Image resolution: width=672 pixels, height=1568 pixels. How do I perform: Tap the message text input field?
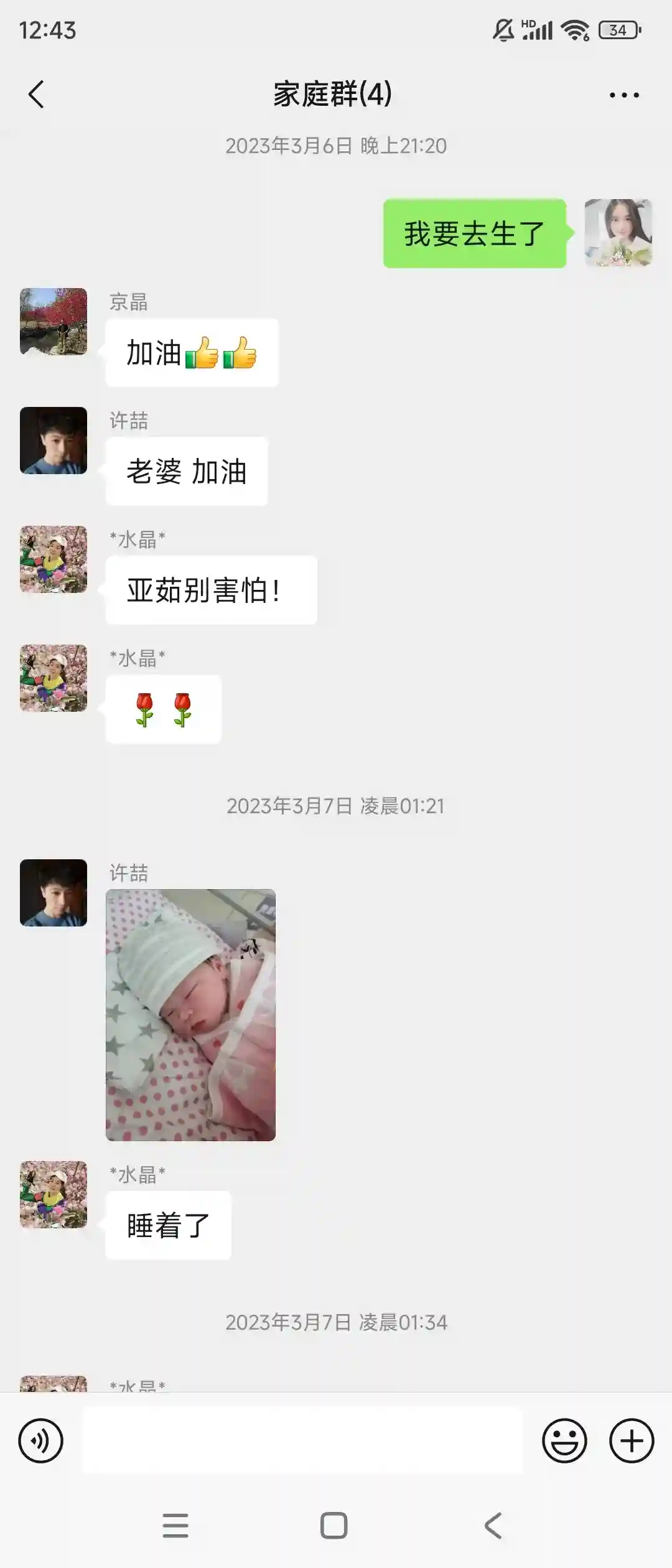(302, 1440)
